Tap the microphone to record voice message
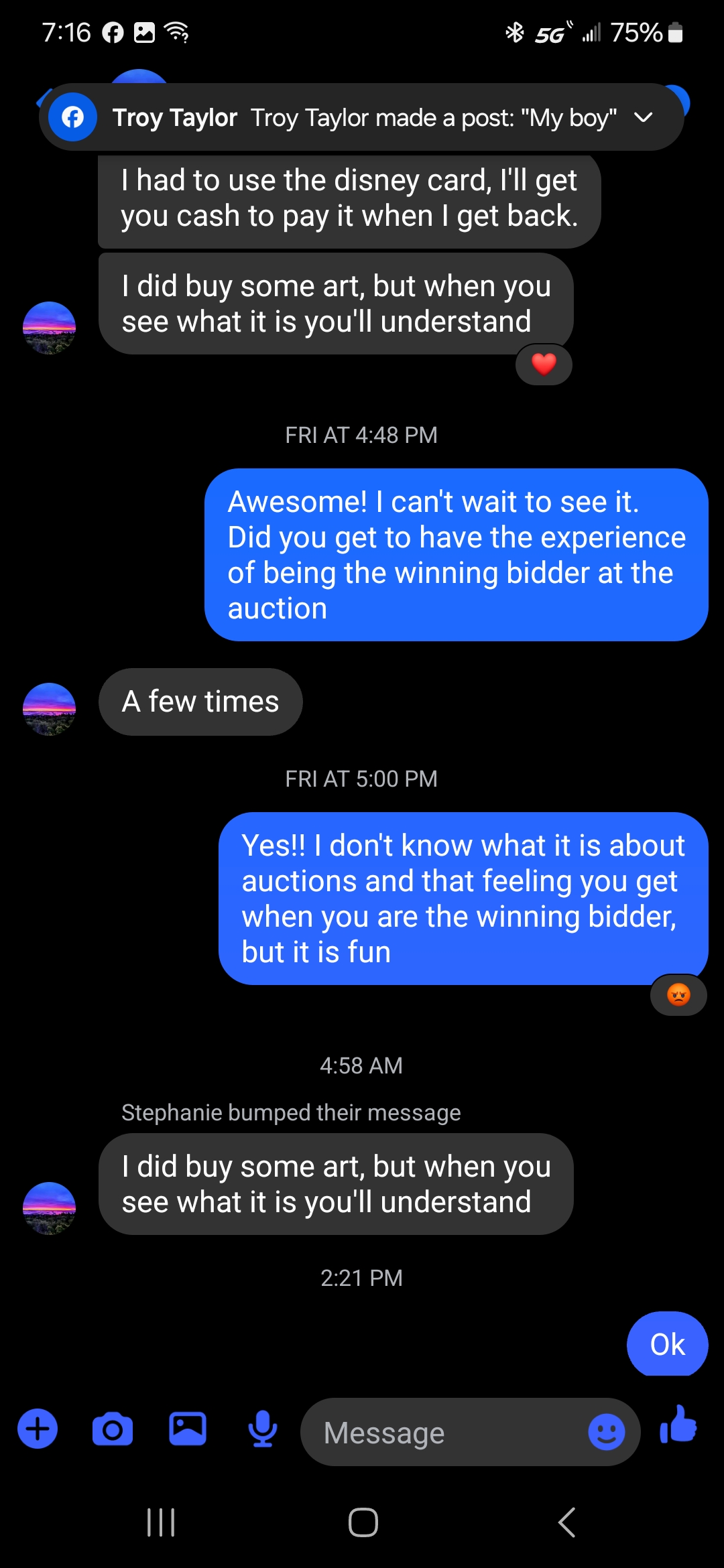This screenshot has width=724, height=1568. [263, 1429]
